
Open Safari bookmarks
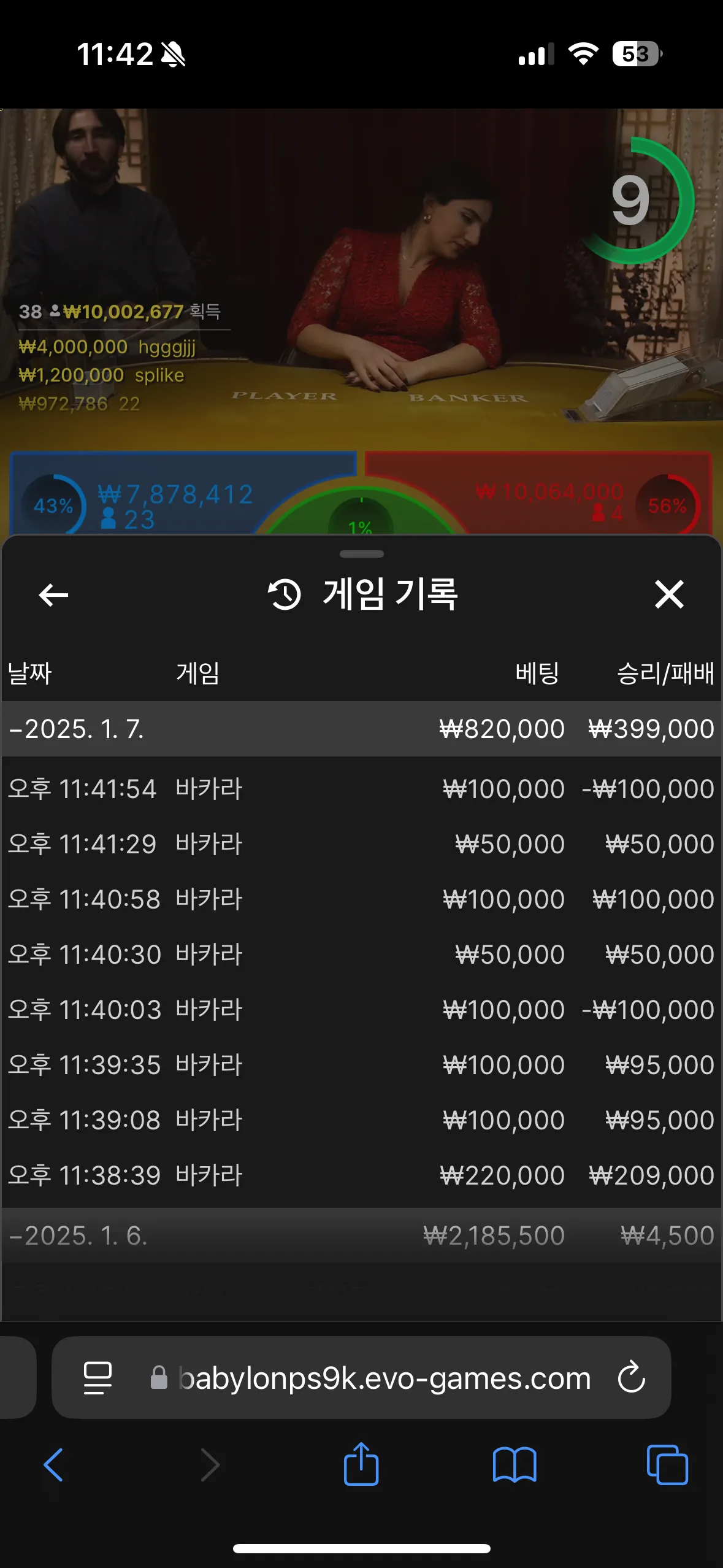515,1465
